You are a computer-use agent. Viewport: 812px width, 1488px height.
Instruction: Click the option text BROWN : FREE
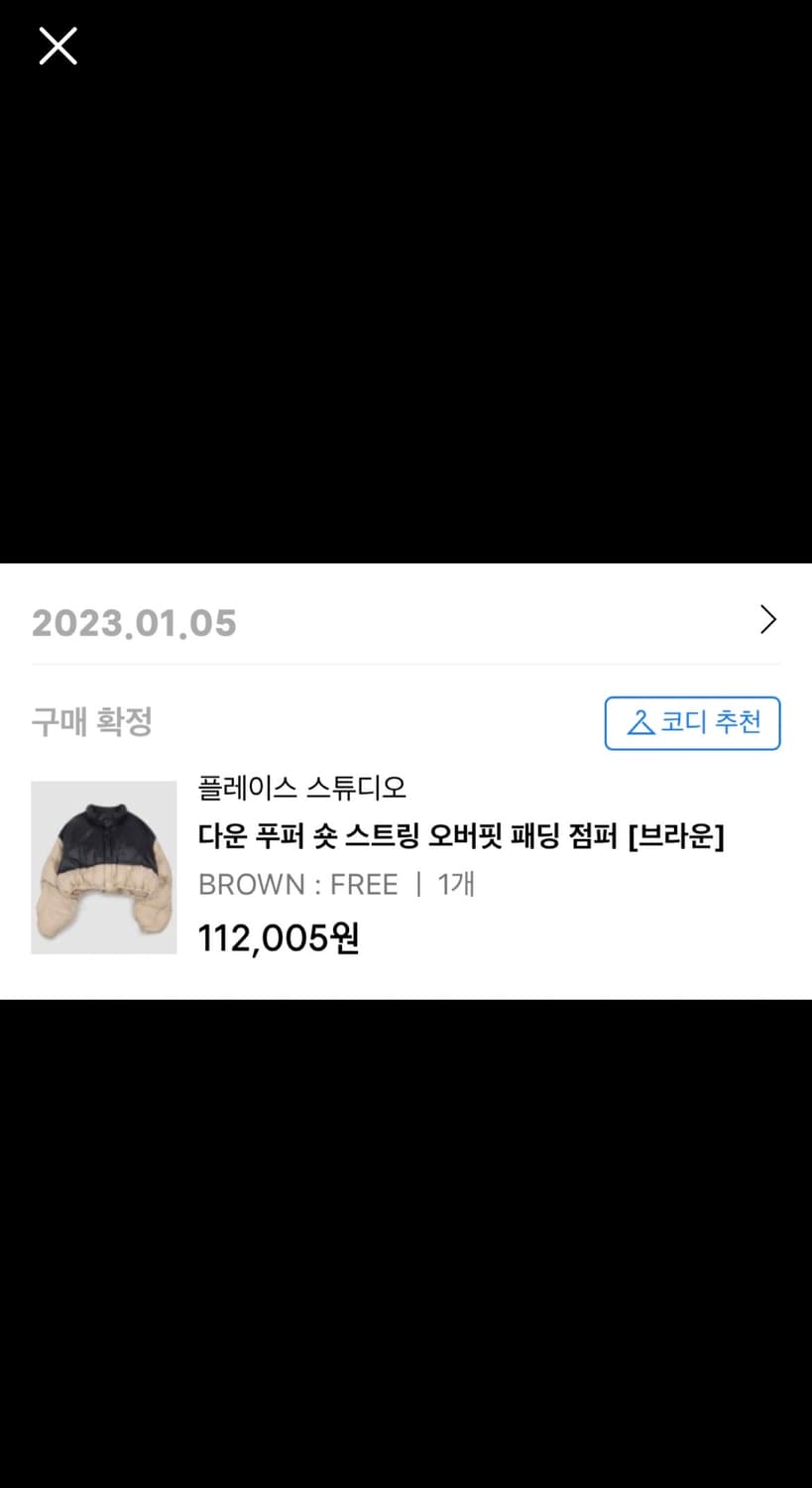click(x=297, y=884)
